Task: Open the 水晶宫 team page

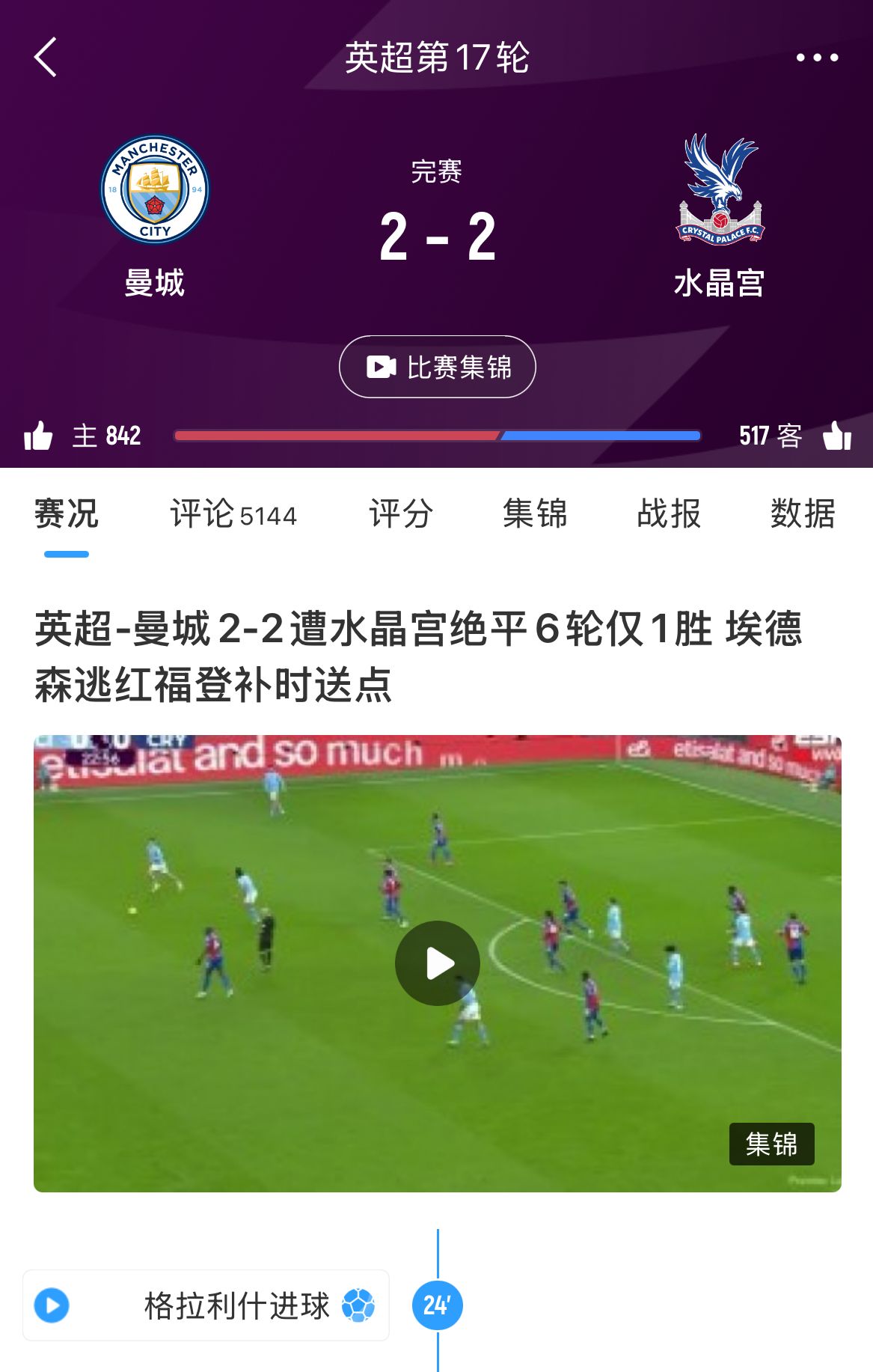Action: pyautogui.click(x=719, y=191)
